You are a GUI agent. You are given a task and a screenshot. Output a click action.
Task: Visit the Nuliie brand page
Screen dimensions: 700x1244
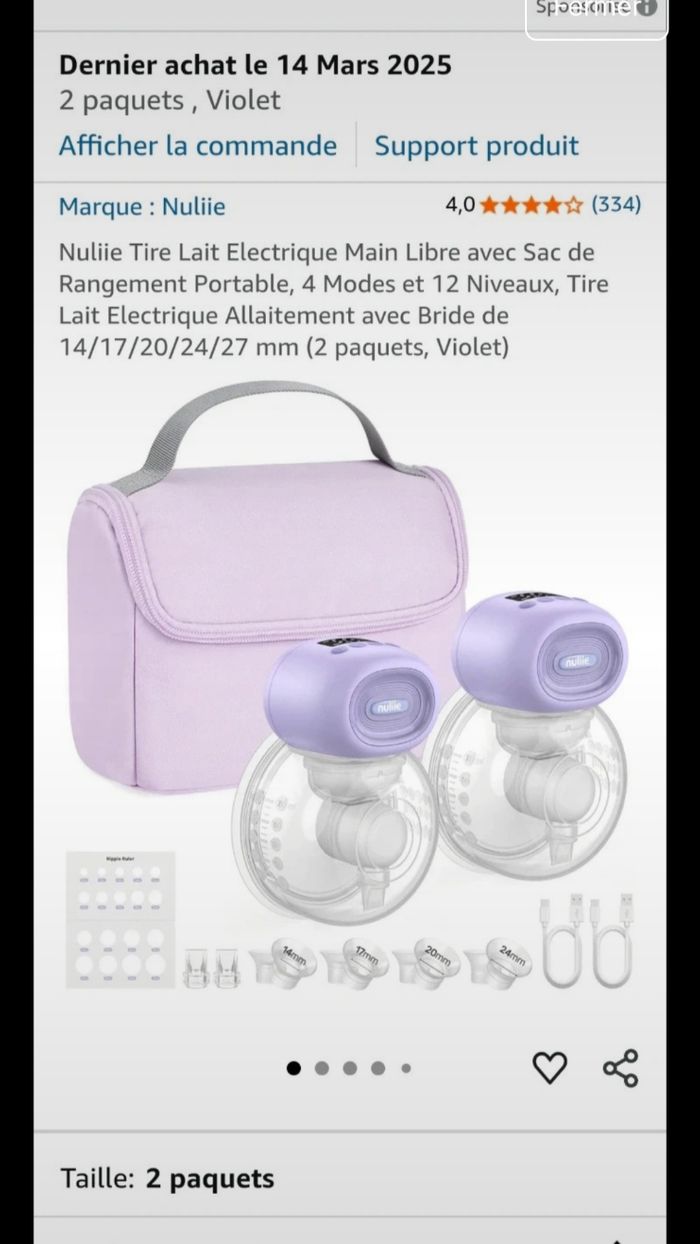pos(142,207)
